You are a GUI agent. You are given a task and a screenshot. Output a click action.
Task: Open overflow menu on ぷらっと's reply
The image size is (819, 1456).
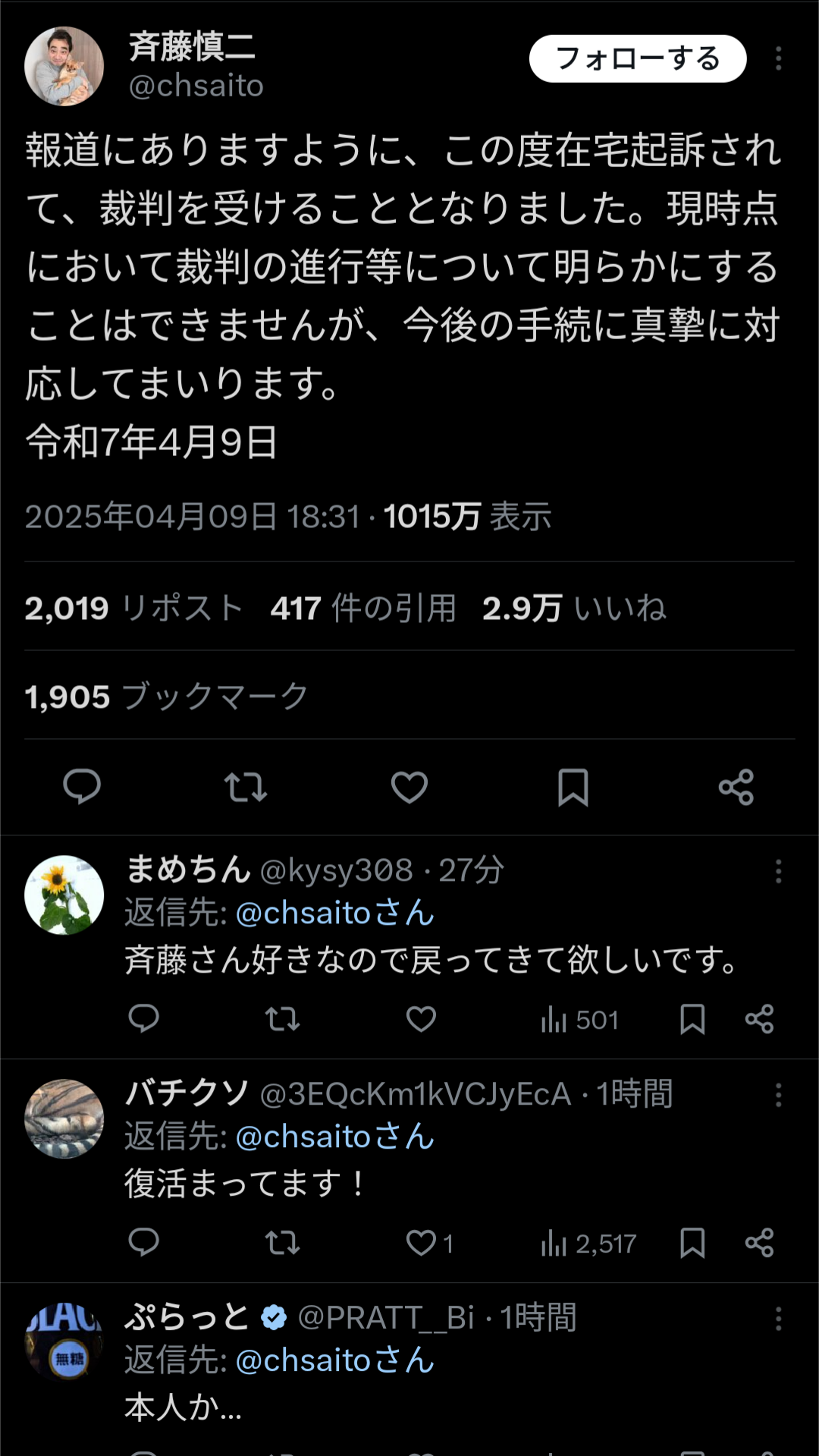[x=778, y=1319]
